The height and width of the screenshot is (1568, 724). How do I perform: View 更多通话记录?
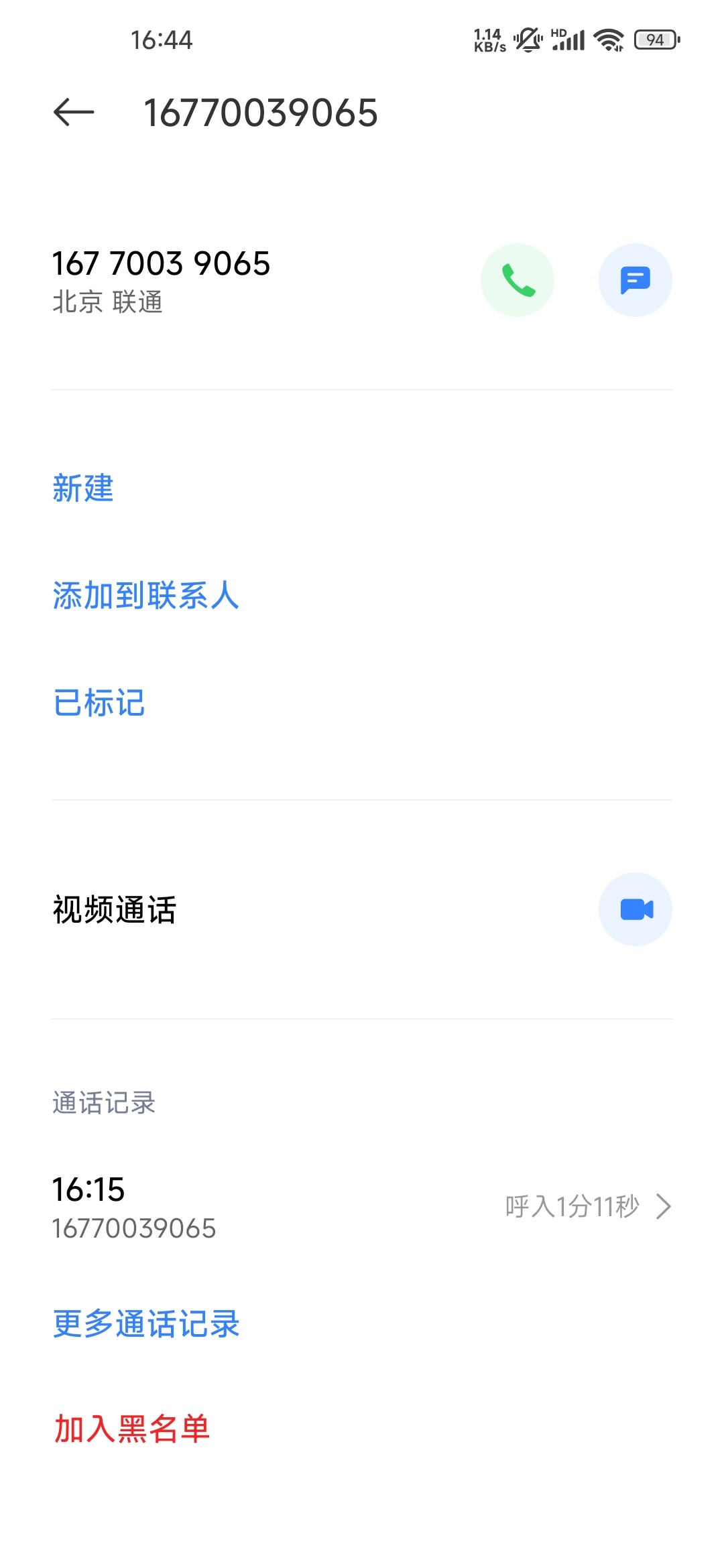coord(146,1324)
